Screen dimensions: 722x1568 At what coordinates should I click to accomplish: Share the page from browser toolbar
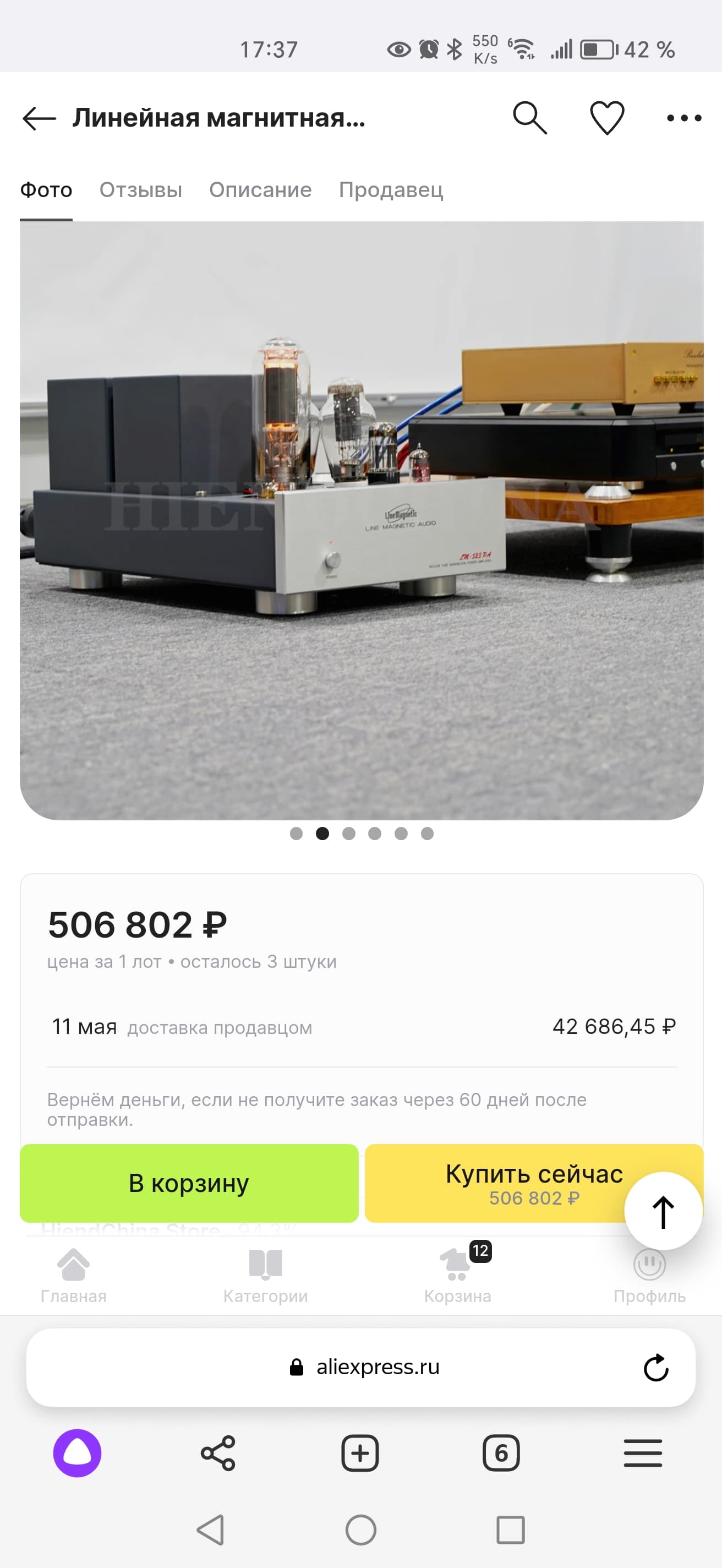click(x=218, y=1453)
